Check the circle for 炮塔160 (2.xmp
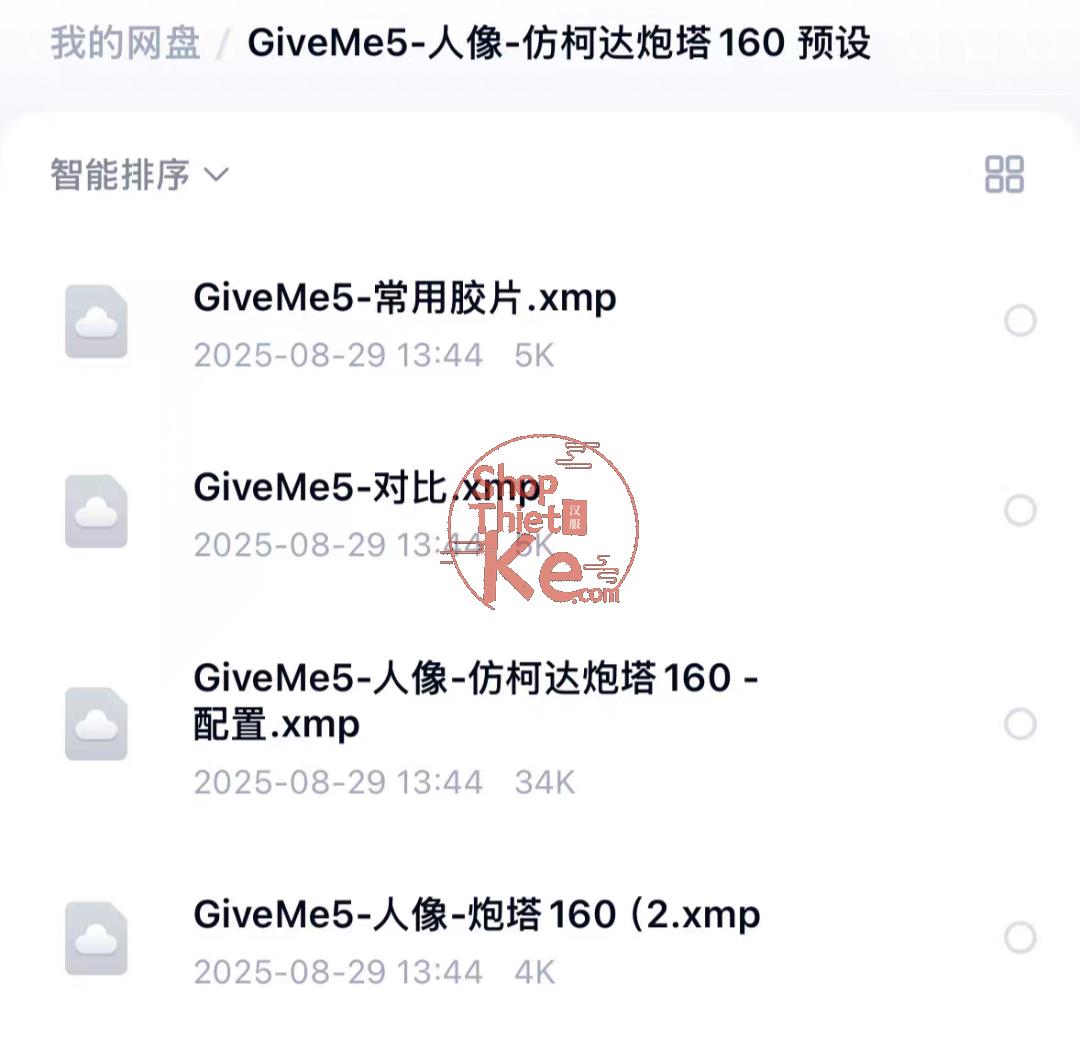The width and height of the screenshot is (1080, 1047). pos(1020,938)
